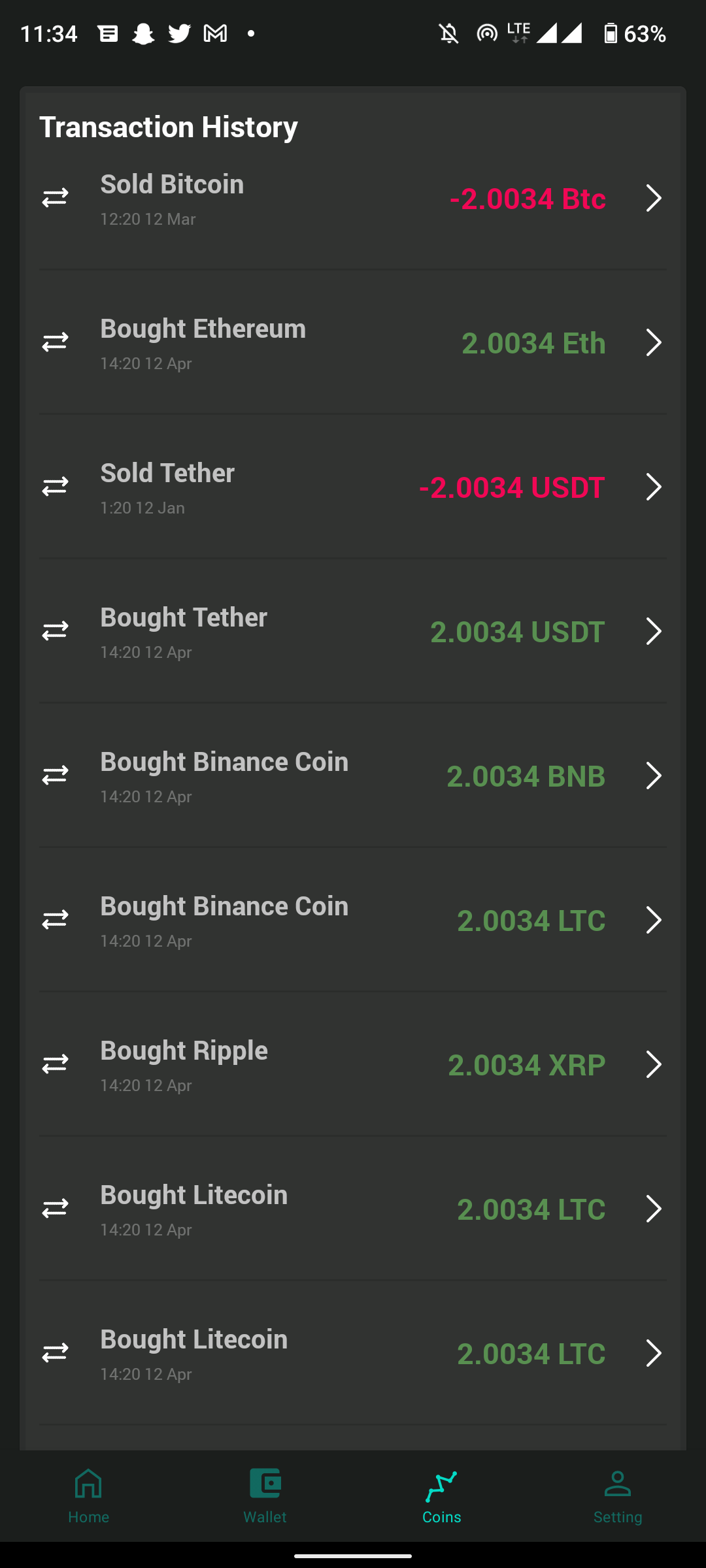Switch to the Wallet tab
Screen dimensions: 706x1568
265,1496
